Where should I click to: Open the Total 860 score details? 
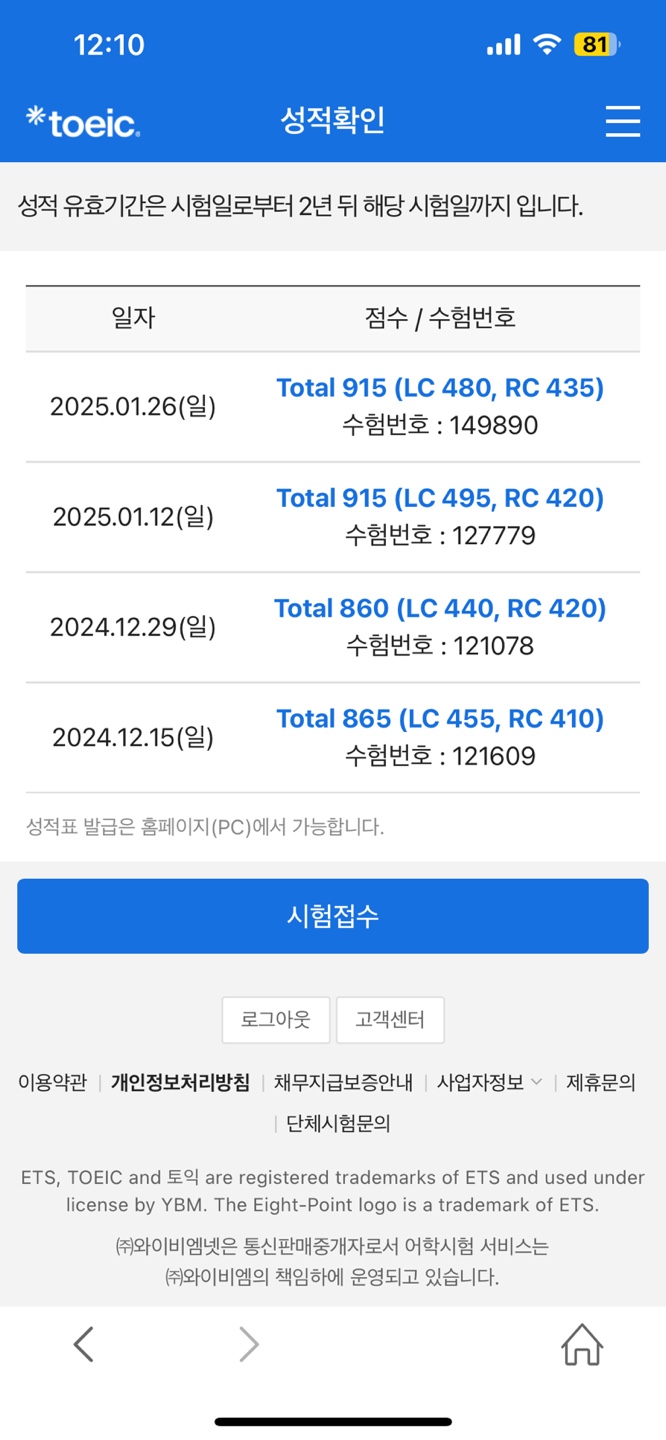[x=439, y=608]
